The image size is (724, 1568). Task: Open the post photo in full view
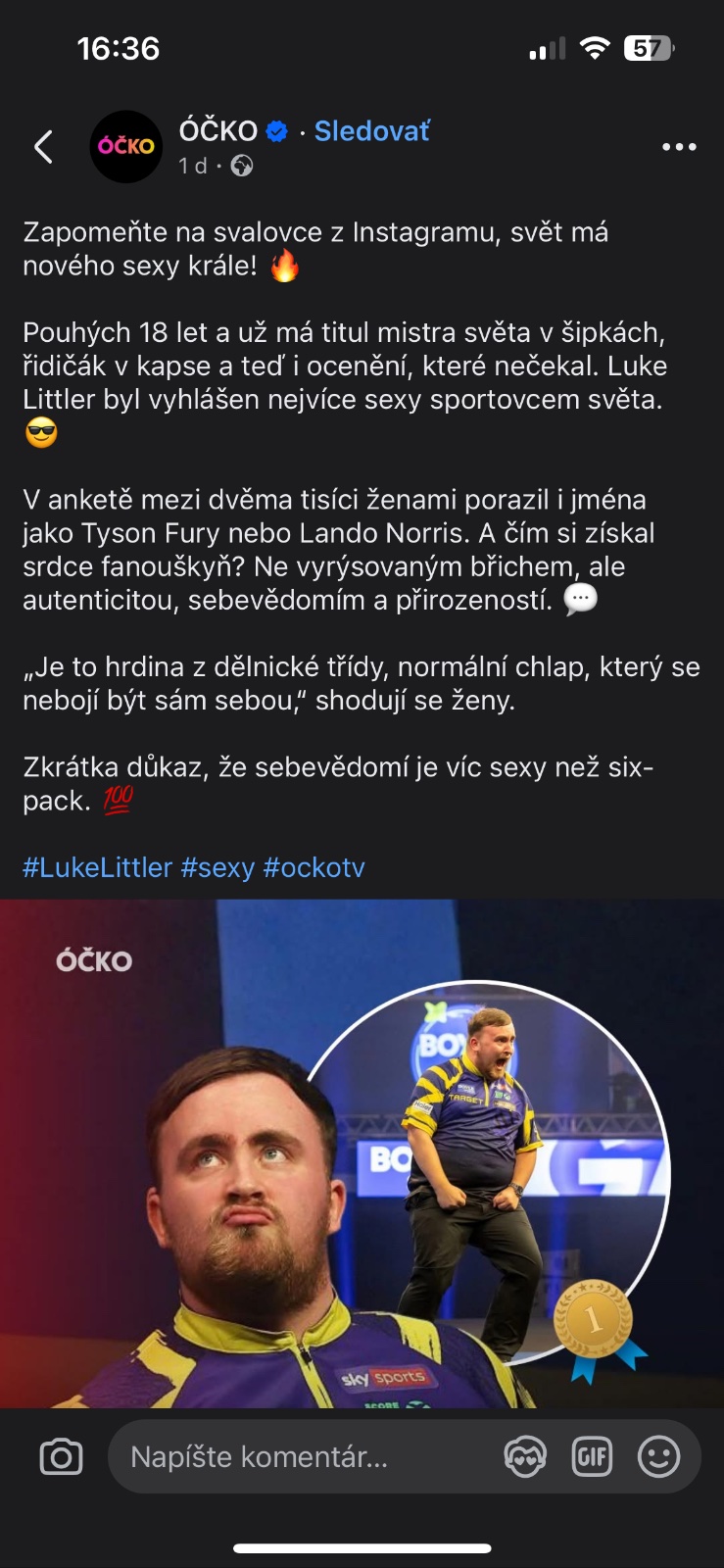[x=362, y=1153]
